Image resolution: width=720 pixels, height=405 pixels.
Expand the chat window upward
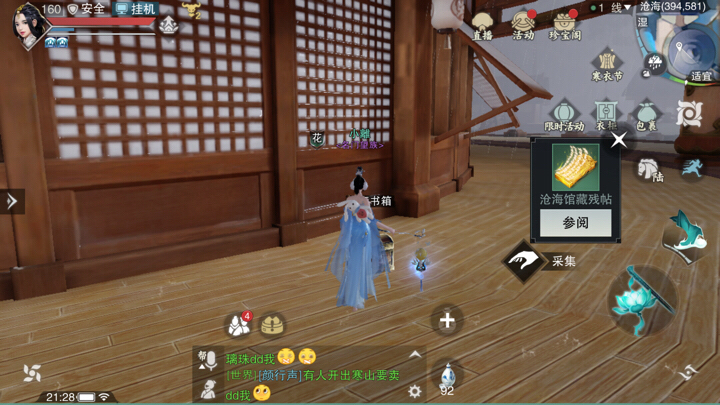(x=415, y=355)
